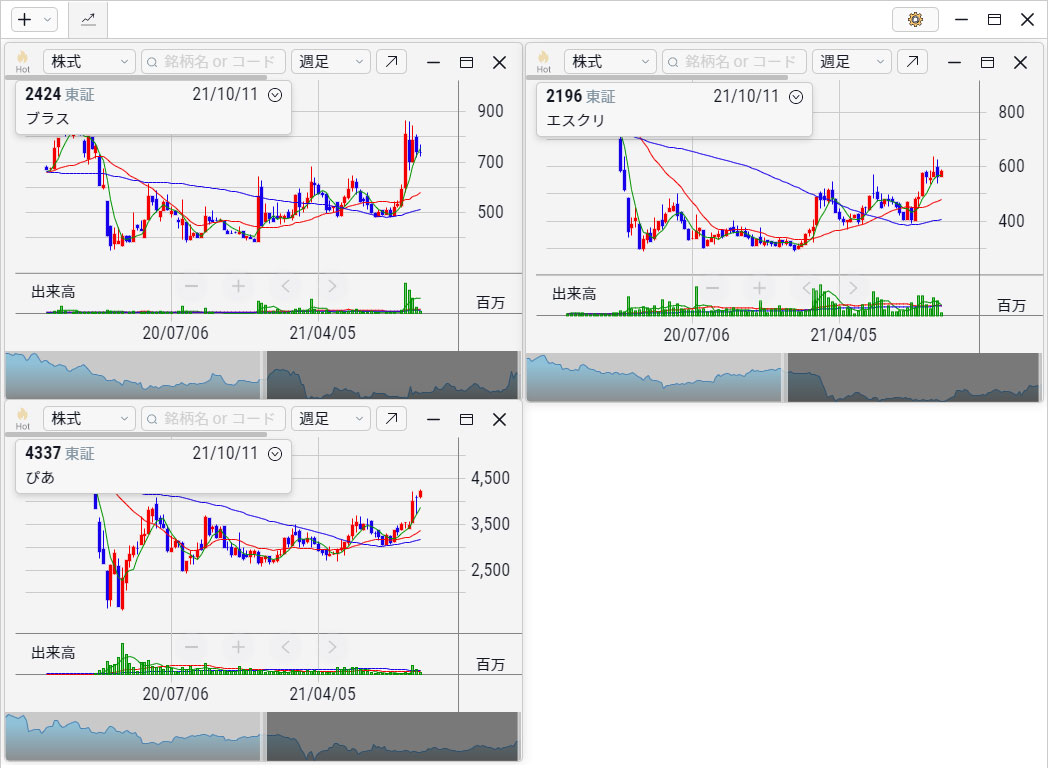1048x768 pixels.
Task: Open the settings gear button
Action: pyautogui.click(x=915, y=19)
